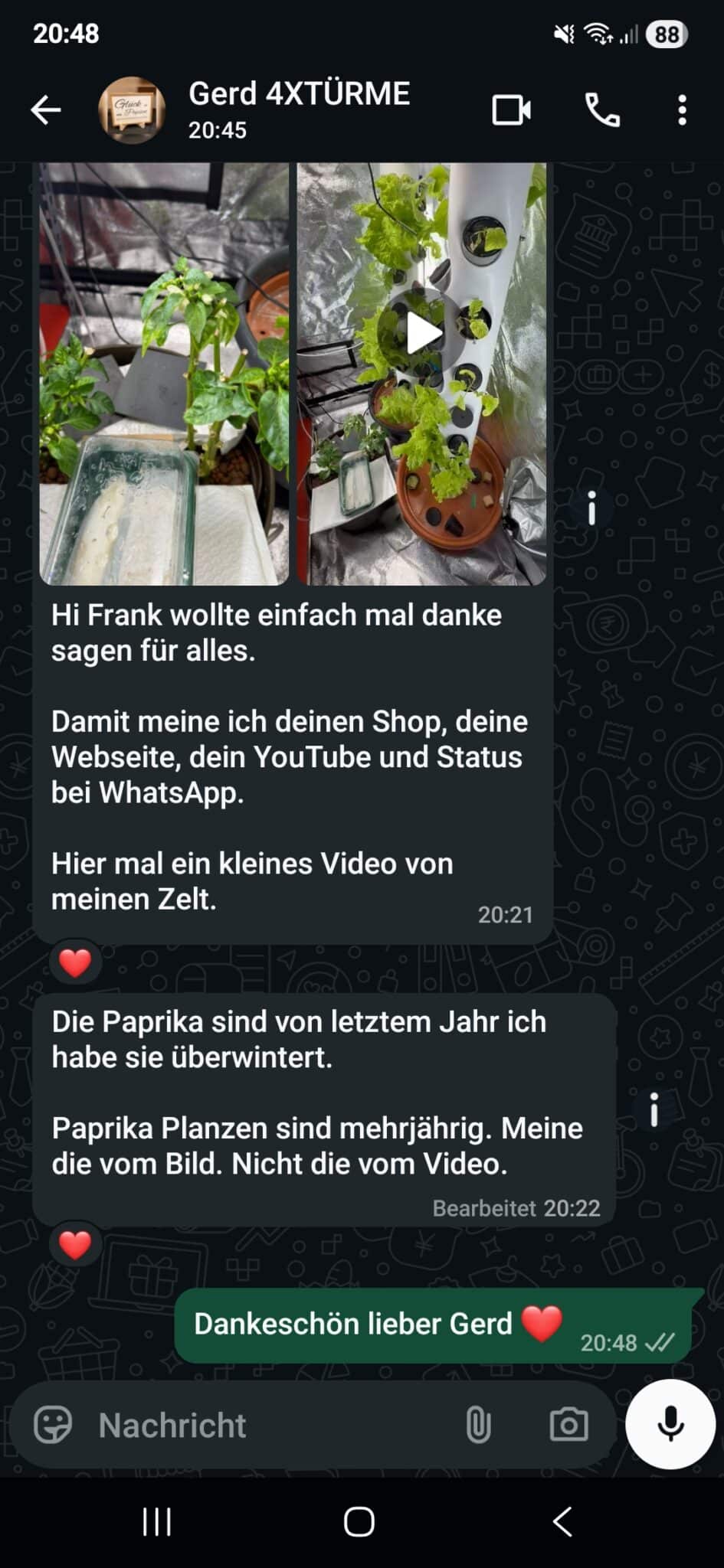724x1568 pixels.
Task: View heart reaction under the 20:21 message
Action: point(75,962)
